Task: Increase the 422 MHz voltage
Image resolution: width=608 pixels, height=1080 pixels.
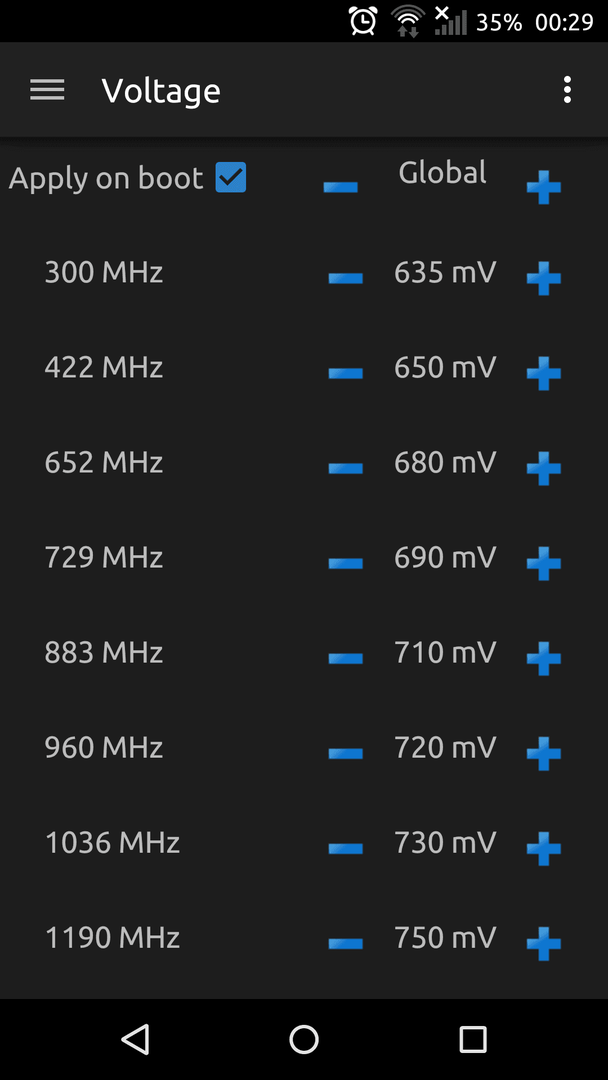Action: 544,373
